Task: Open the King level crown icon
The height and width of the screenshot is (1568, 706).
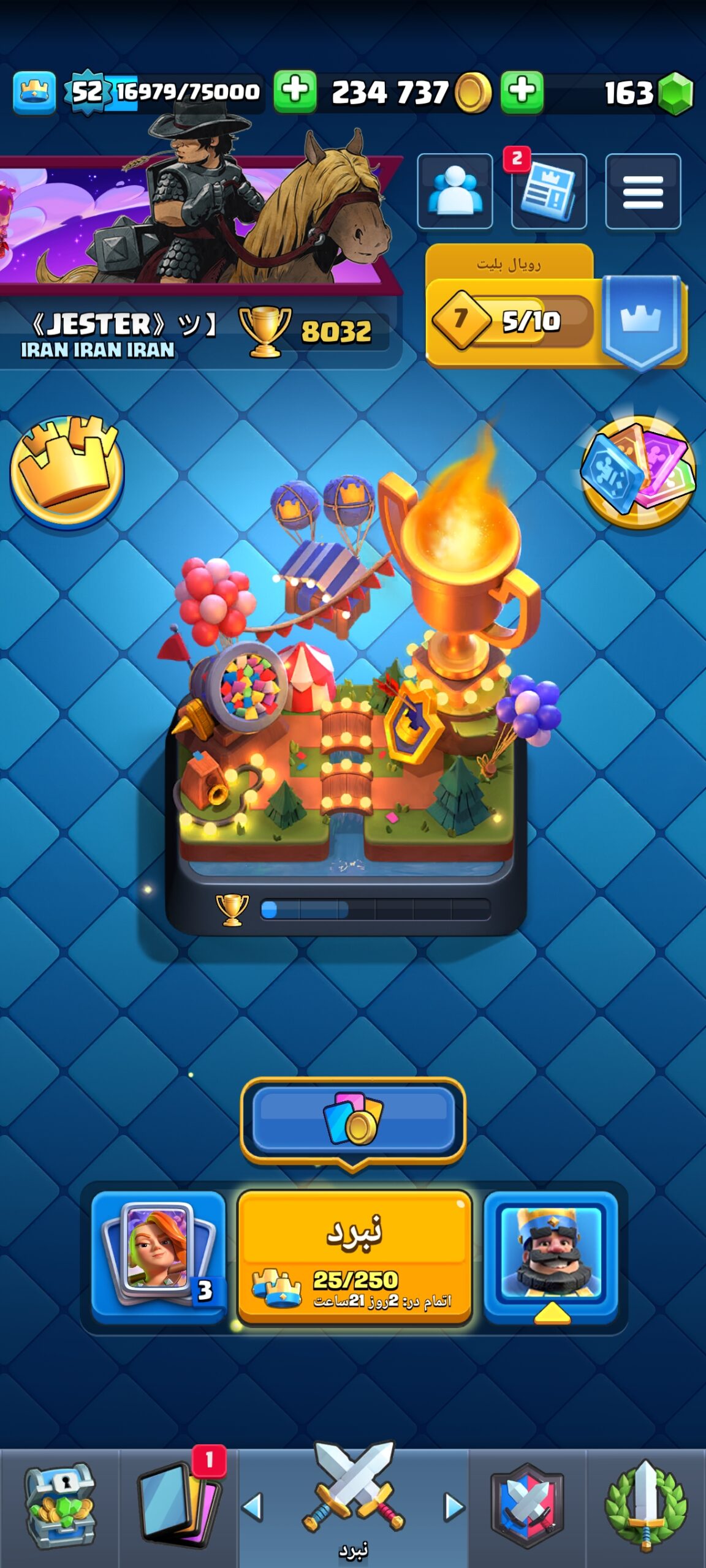Action: pos(34,92)
